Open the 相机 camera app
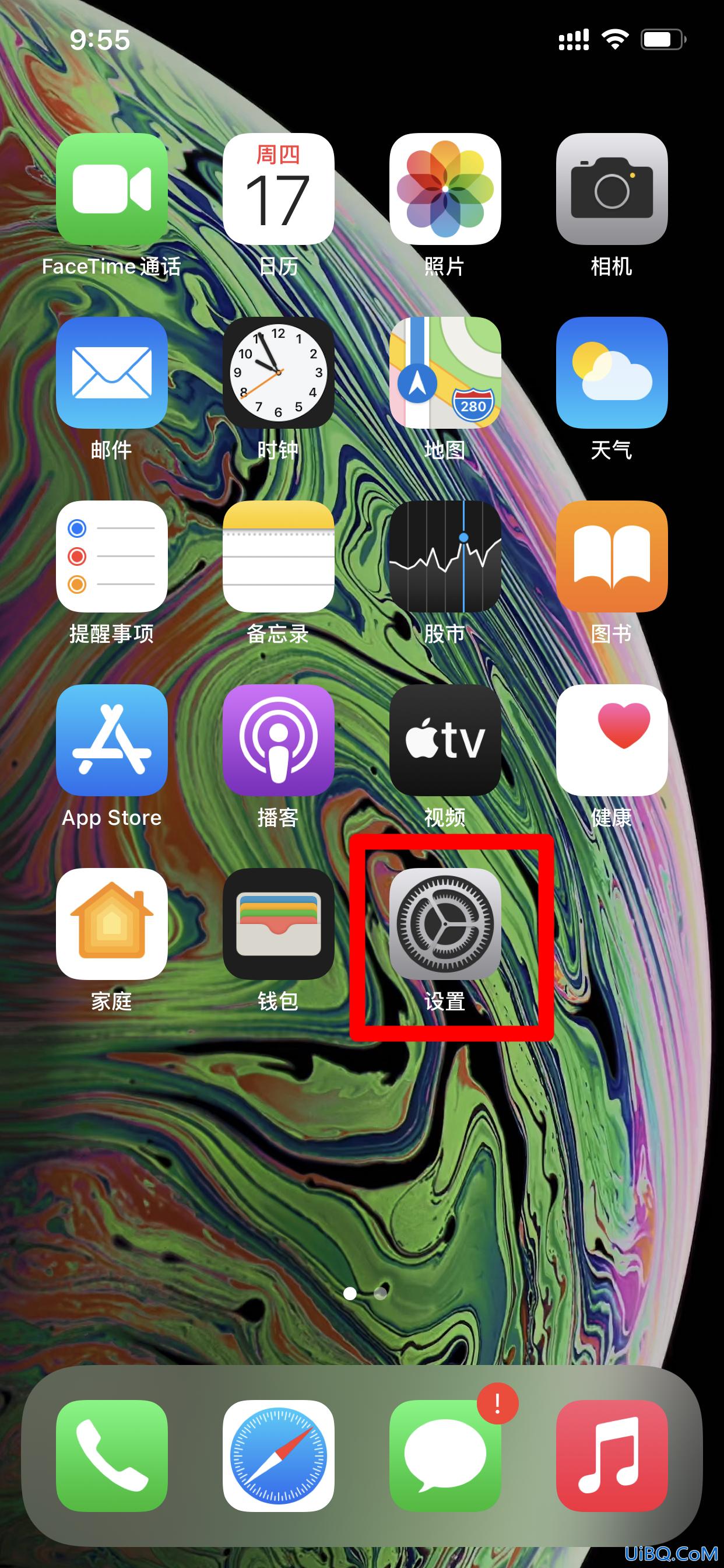This screenshot has width=724, height=1568. (x=611, y=190)
